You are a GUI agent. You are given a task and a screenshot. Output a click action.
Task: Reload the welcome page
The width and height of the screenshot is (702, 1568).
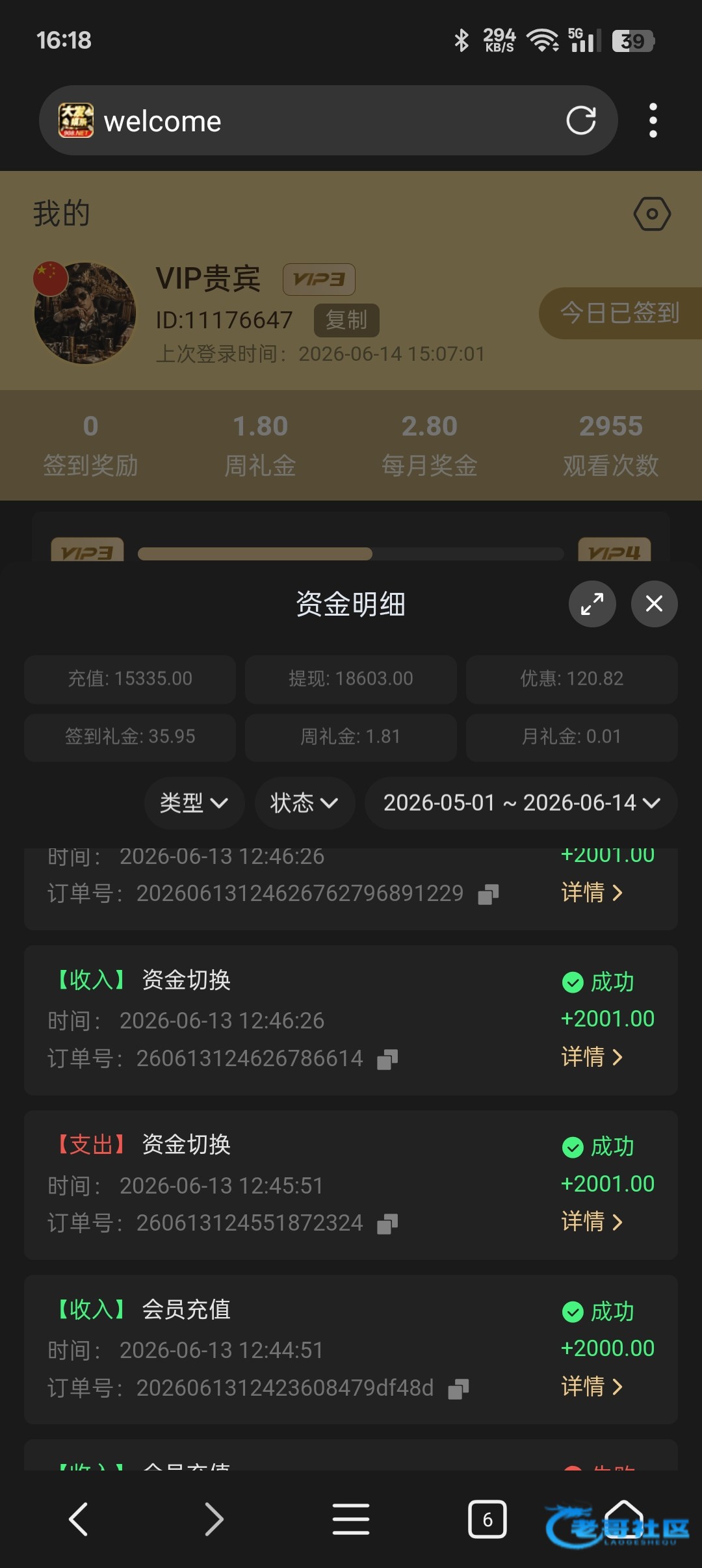(580, 120)
